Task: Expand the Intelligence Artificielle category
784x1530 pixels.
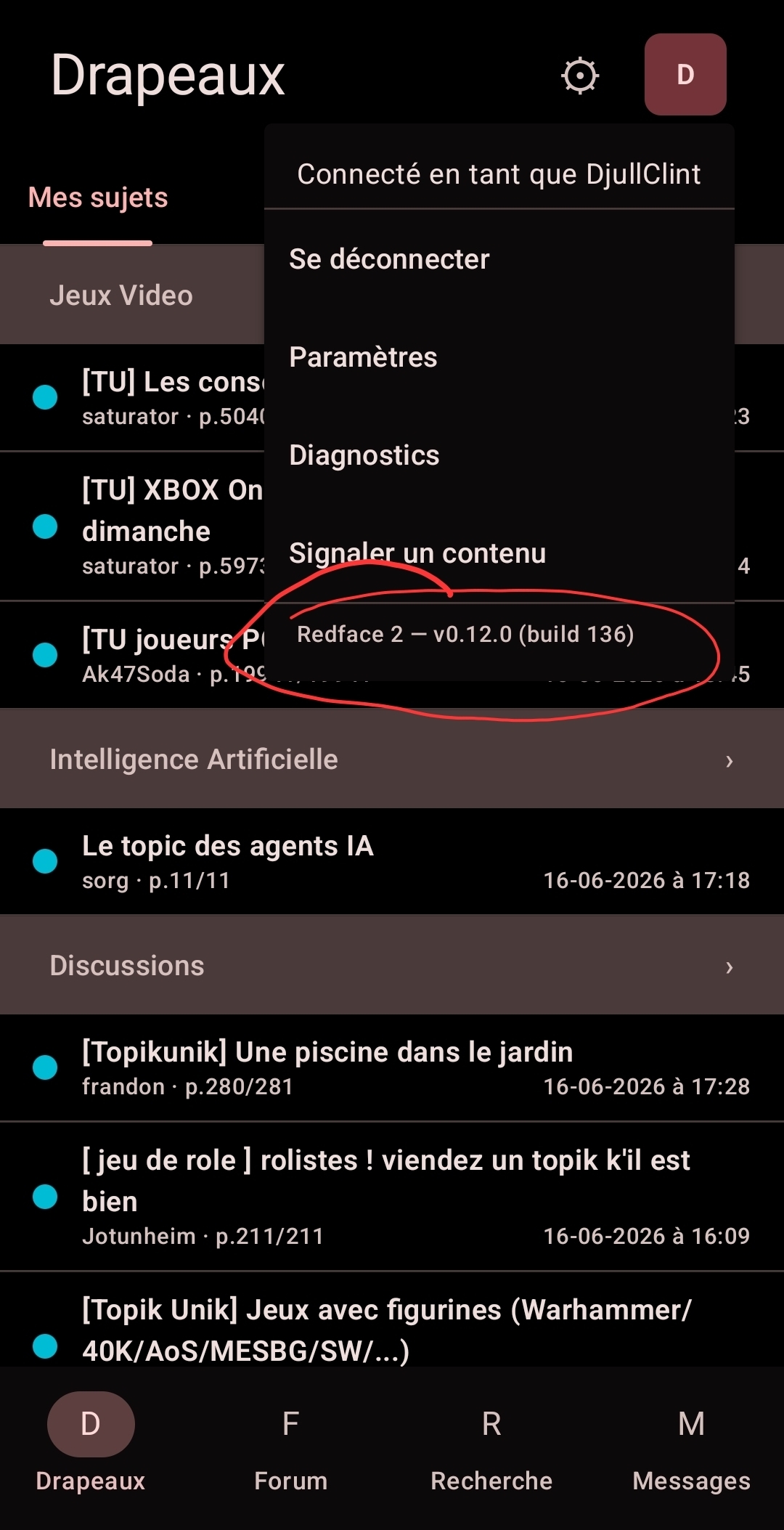Action: click(392, 760)
